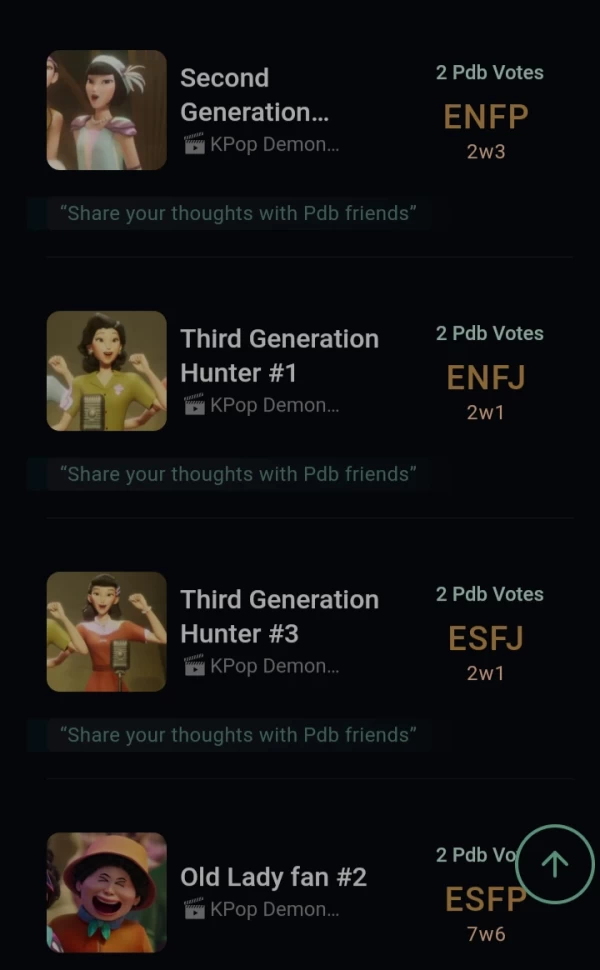Open Third Generation Hunter #3 profile
600x970 pixels.
coord(279,616)
